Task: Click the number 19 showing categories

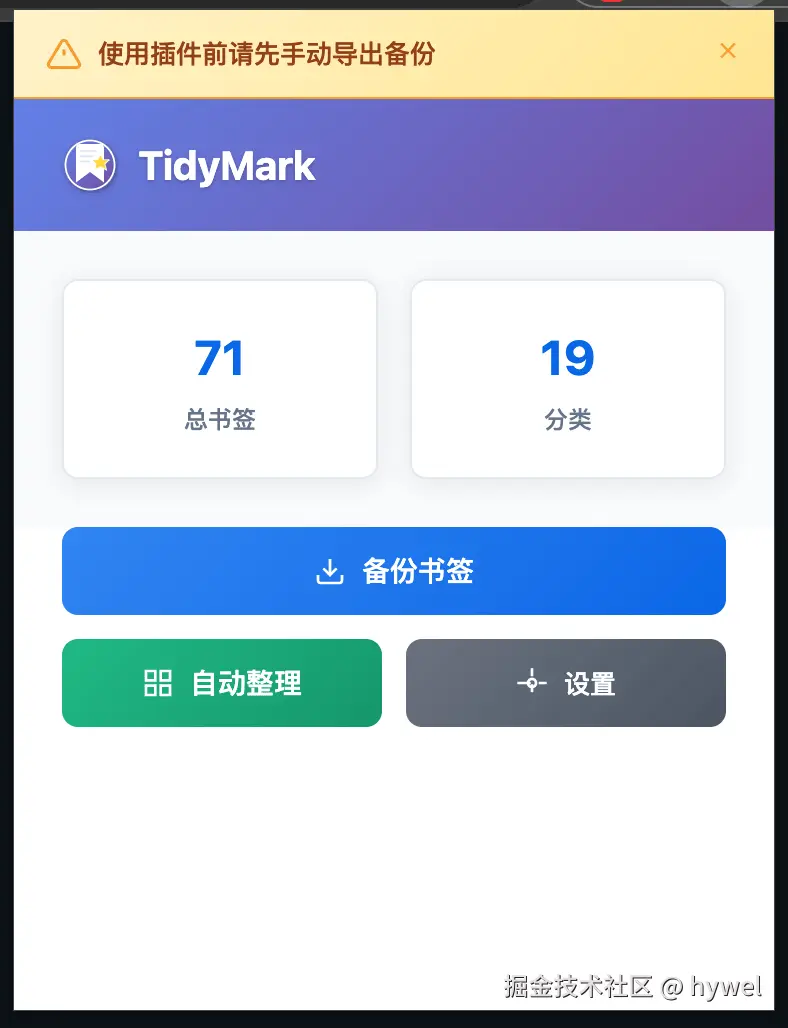Action: [567, 358]
